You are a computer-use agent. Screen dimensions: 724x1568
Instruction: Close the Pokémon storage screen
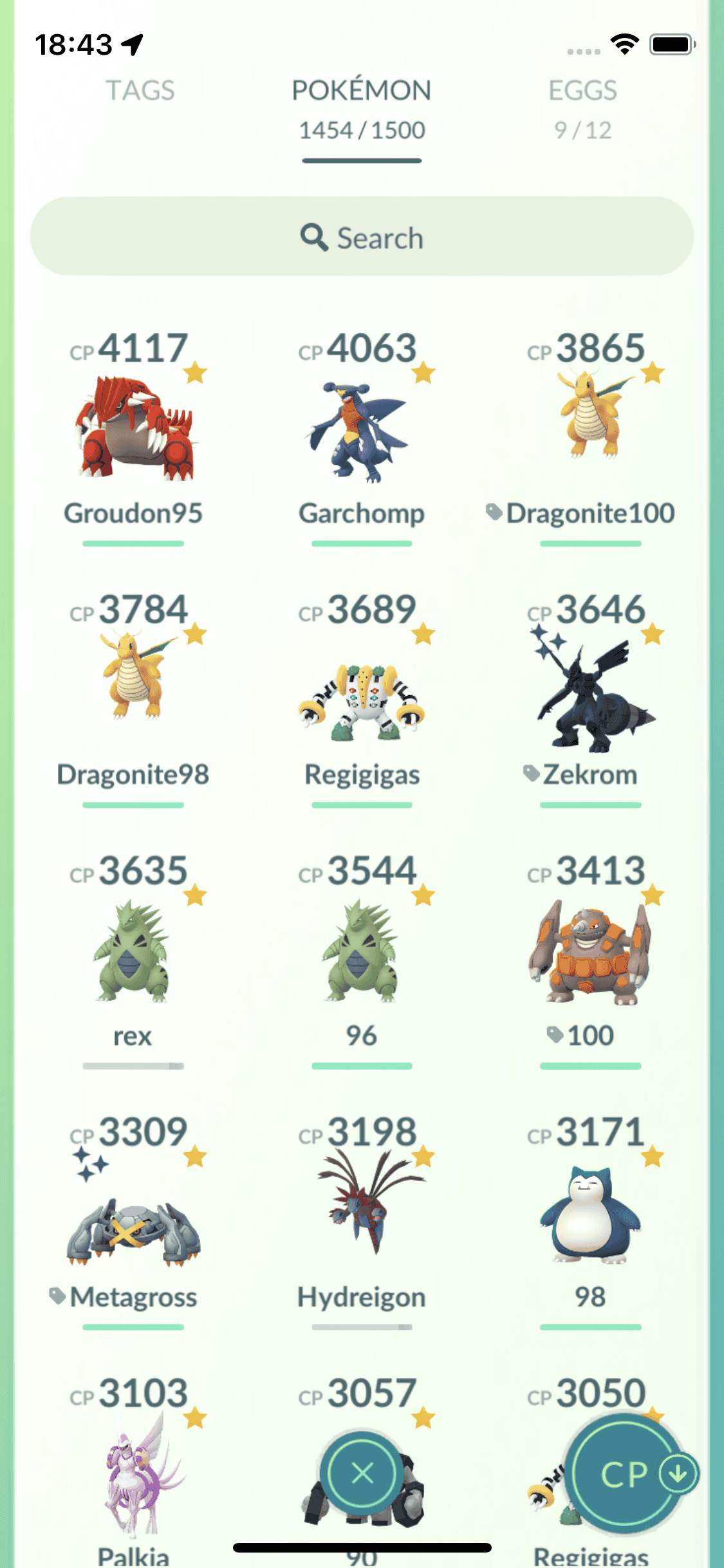pyautogui.click(x=362, y=1473)
